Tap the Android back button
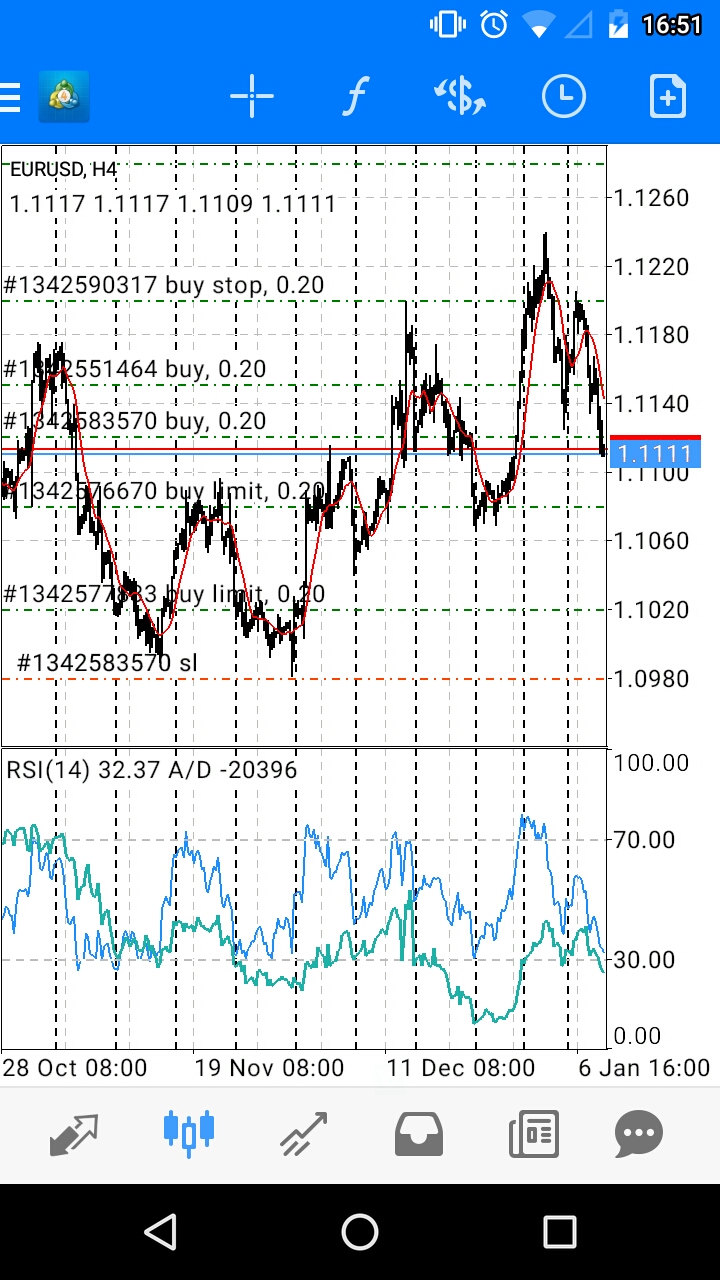 (160, 1232)
